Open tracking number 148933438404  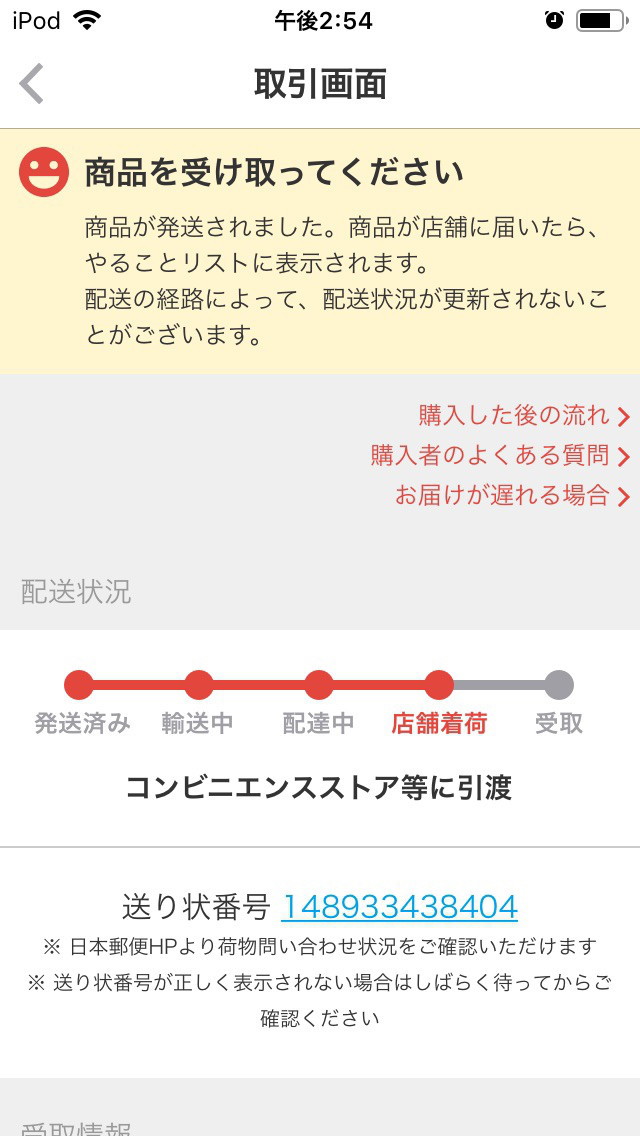pos(399,907)
